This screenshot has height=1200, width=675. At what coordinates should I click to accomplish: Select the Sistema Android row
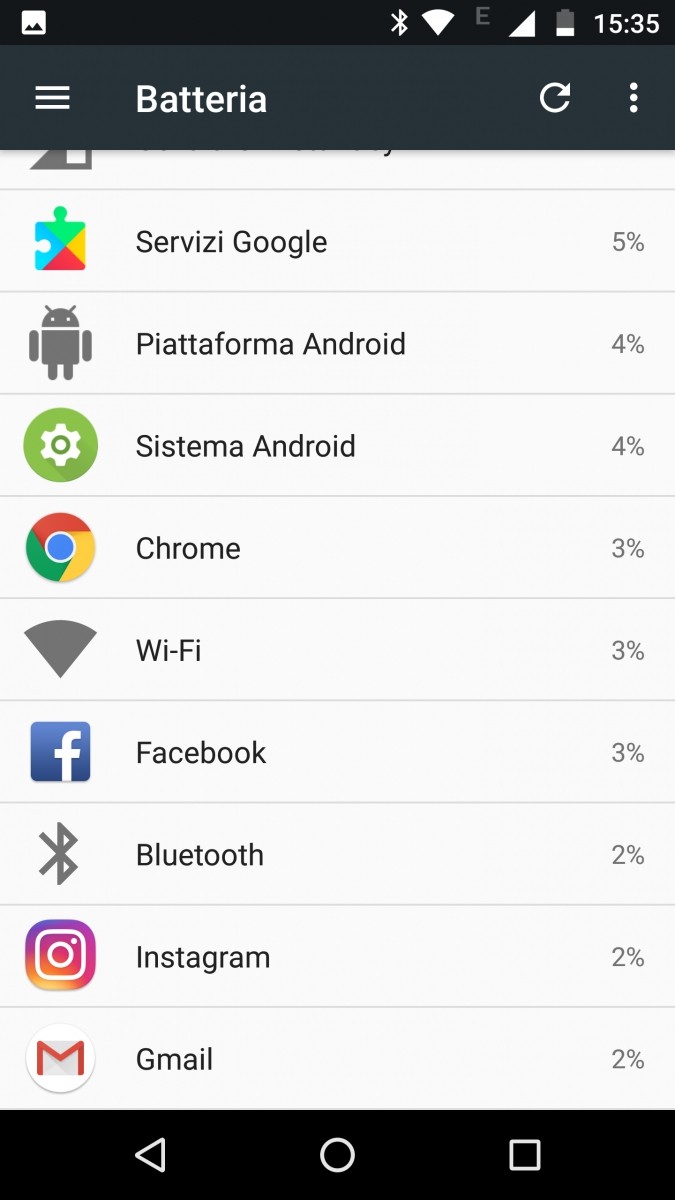coord(337,446)
